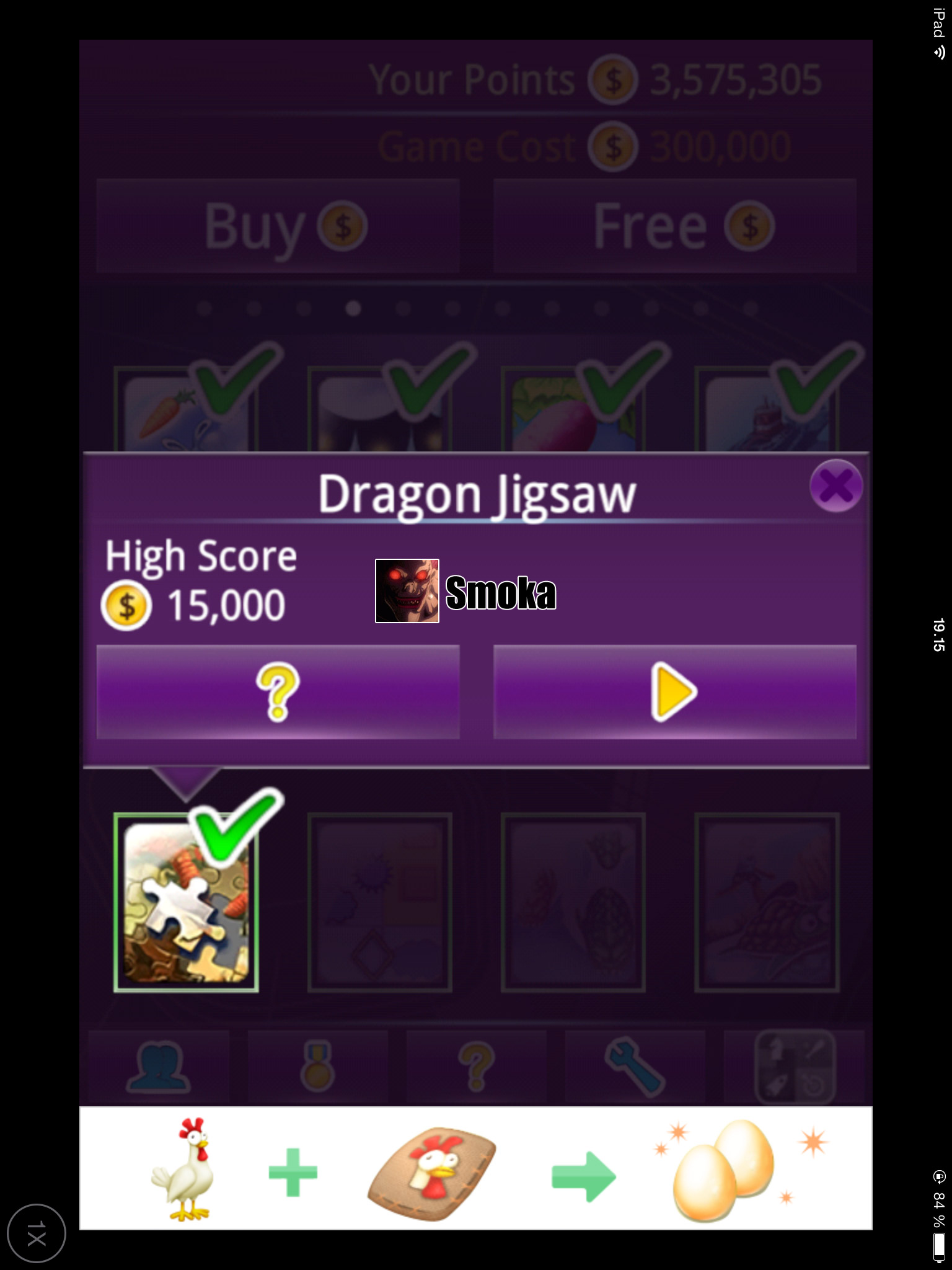Close the Dragon Jigsaw popup

click(x=836, y=486)
